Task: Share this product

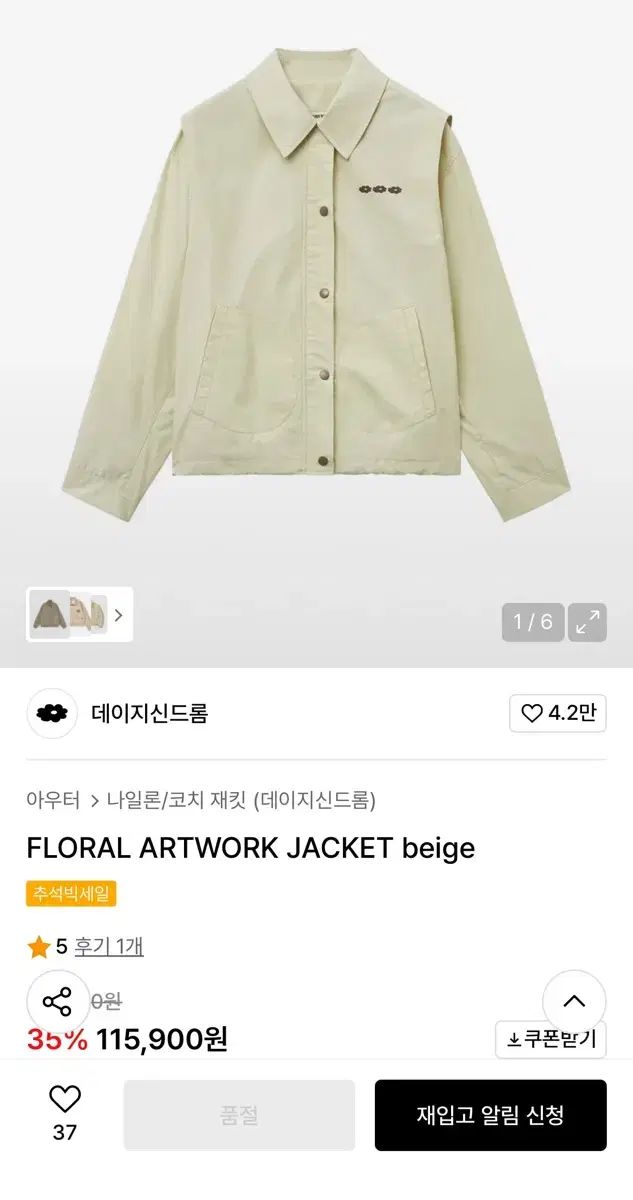Action: click(x=58, y=1001)
